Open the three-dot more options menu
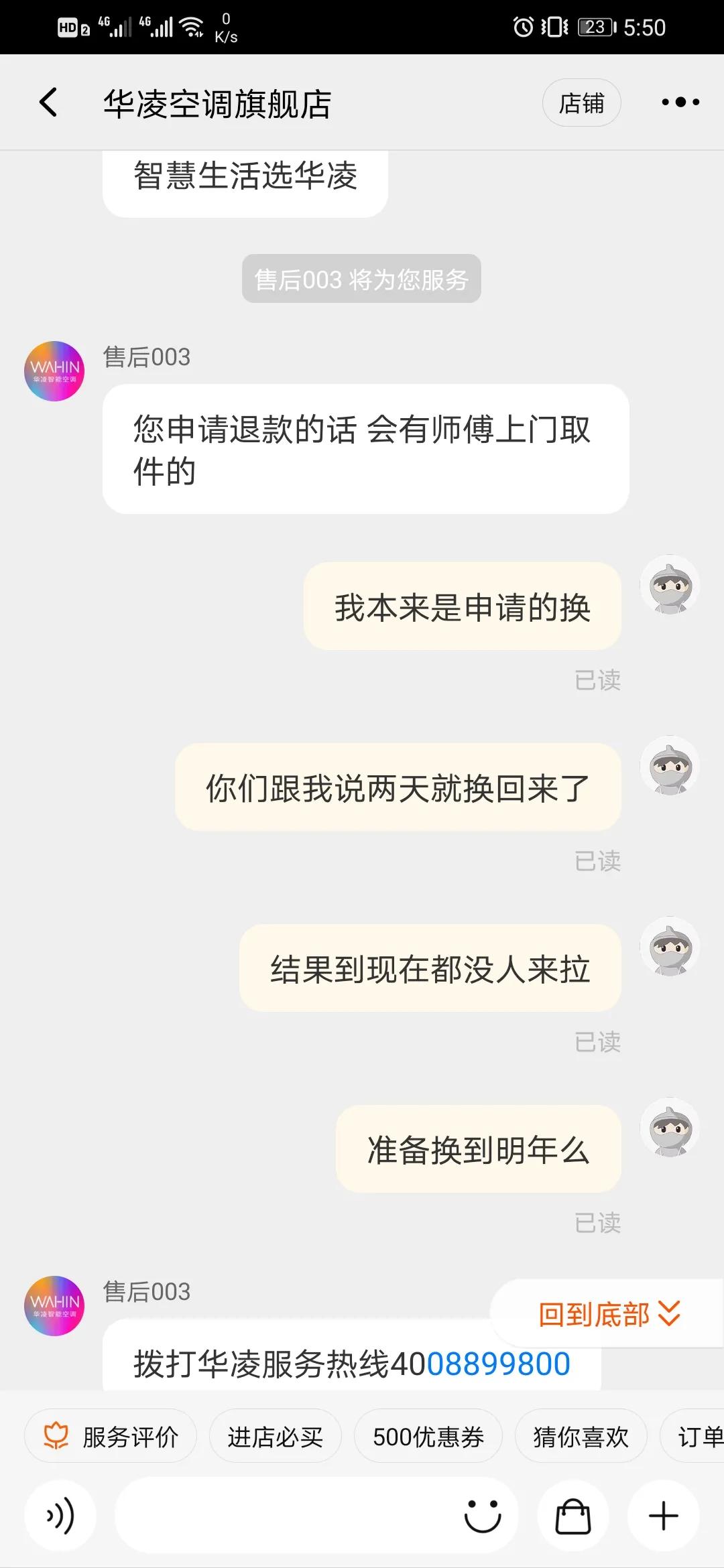 [x=679, y=102]
